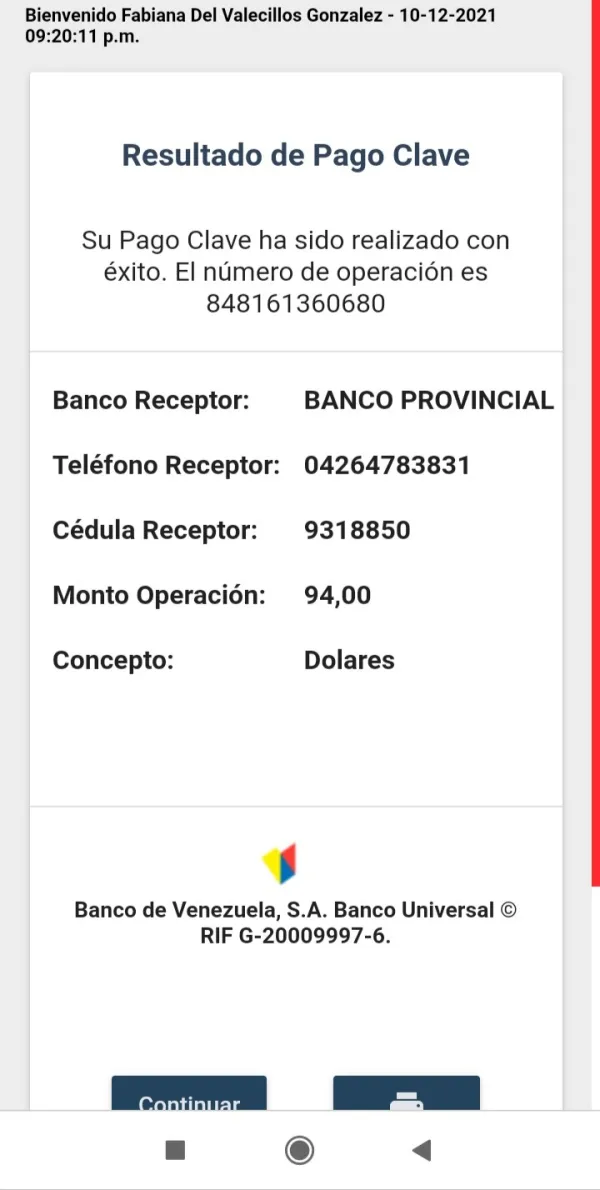
Task: Open the recent apps view
Action: [x=175, y=1151]
